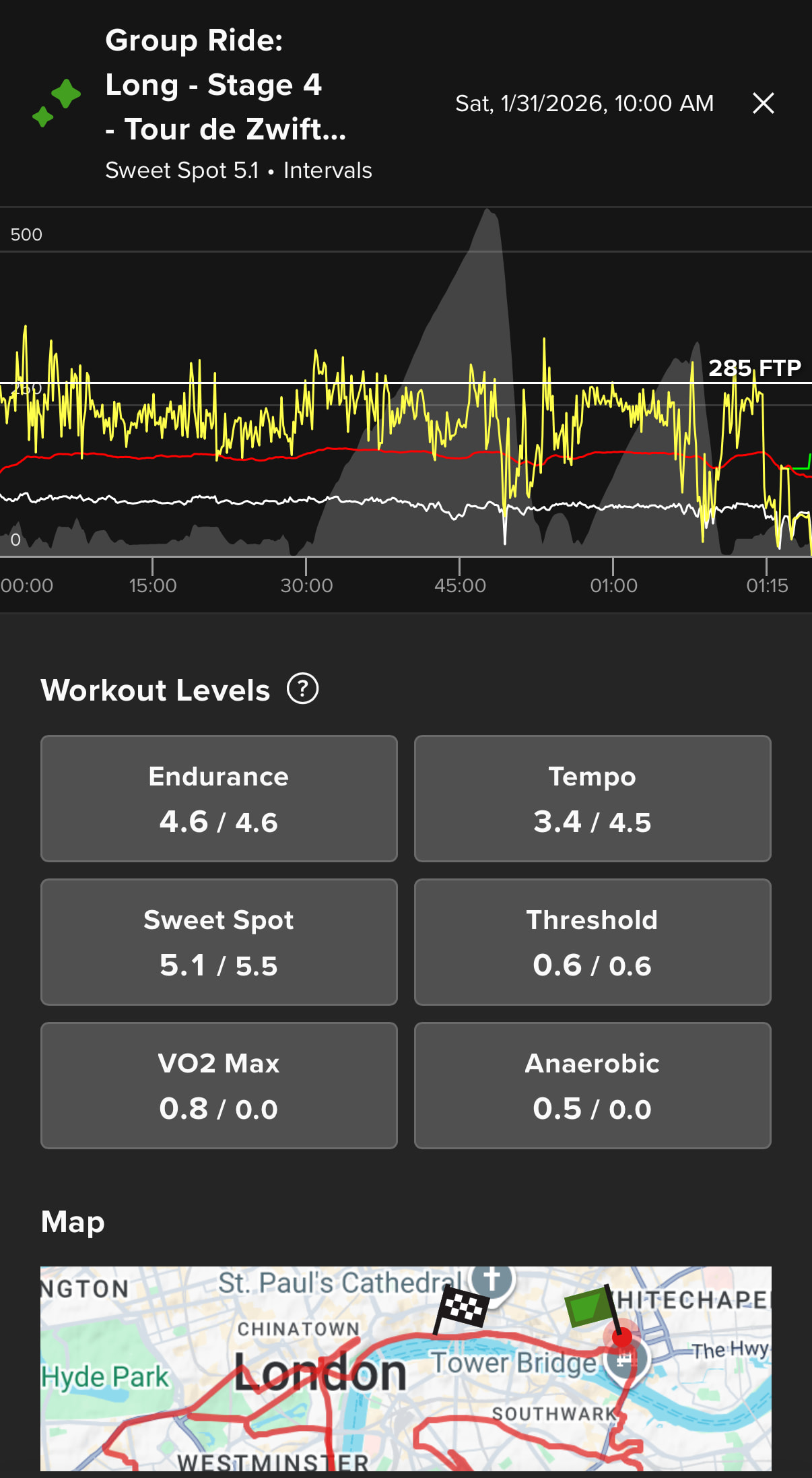This screenshot has width=812, height=1478.
Task: Close the group ride details
Action: click(x=763, y=104)
